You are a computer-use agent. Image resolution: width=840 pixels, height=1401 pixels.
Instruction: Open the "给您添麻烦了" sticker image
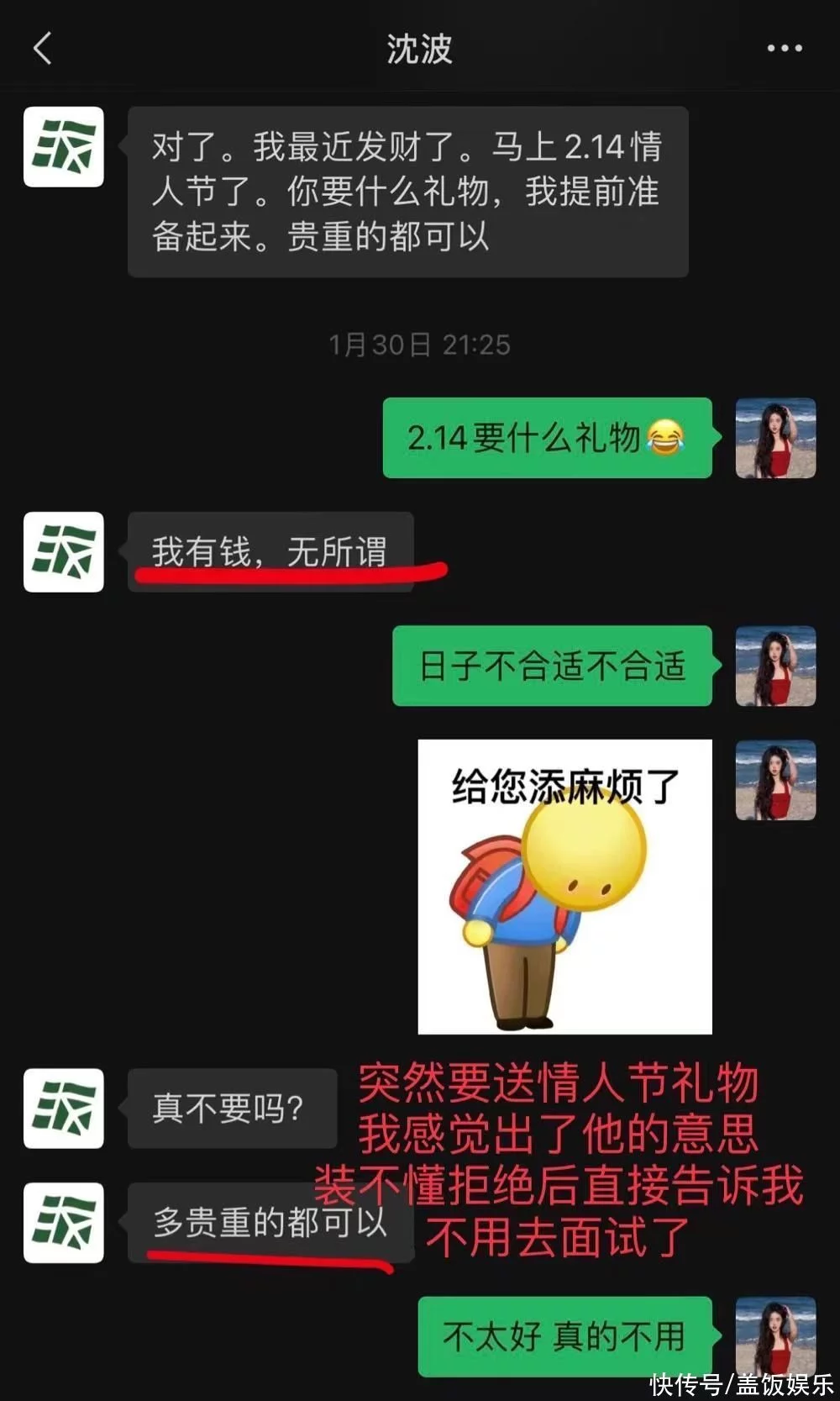(x=564, y=887)
